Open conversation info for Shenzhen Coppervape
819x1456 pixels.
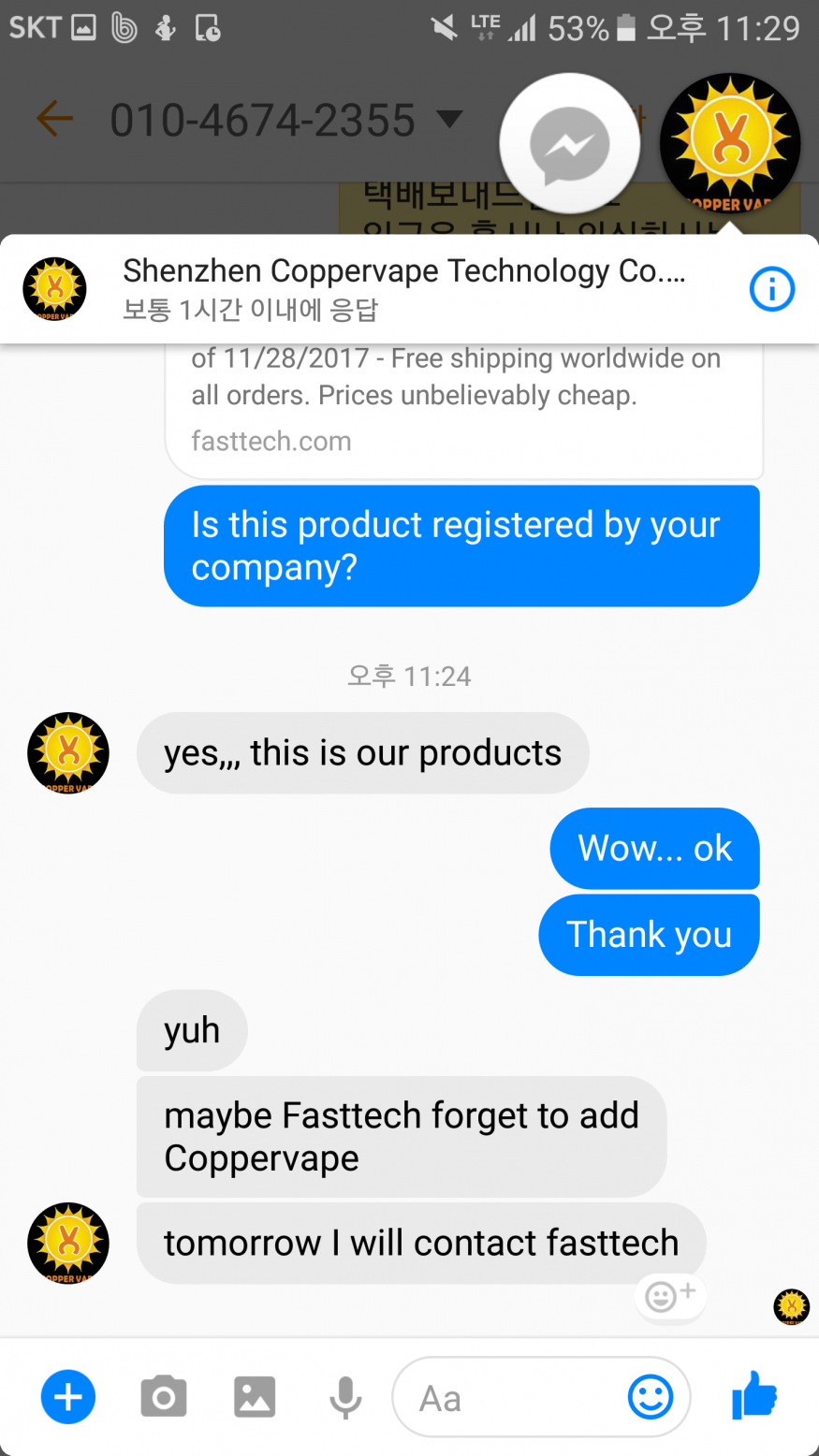point(771,289)
